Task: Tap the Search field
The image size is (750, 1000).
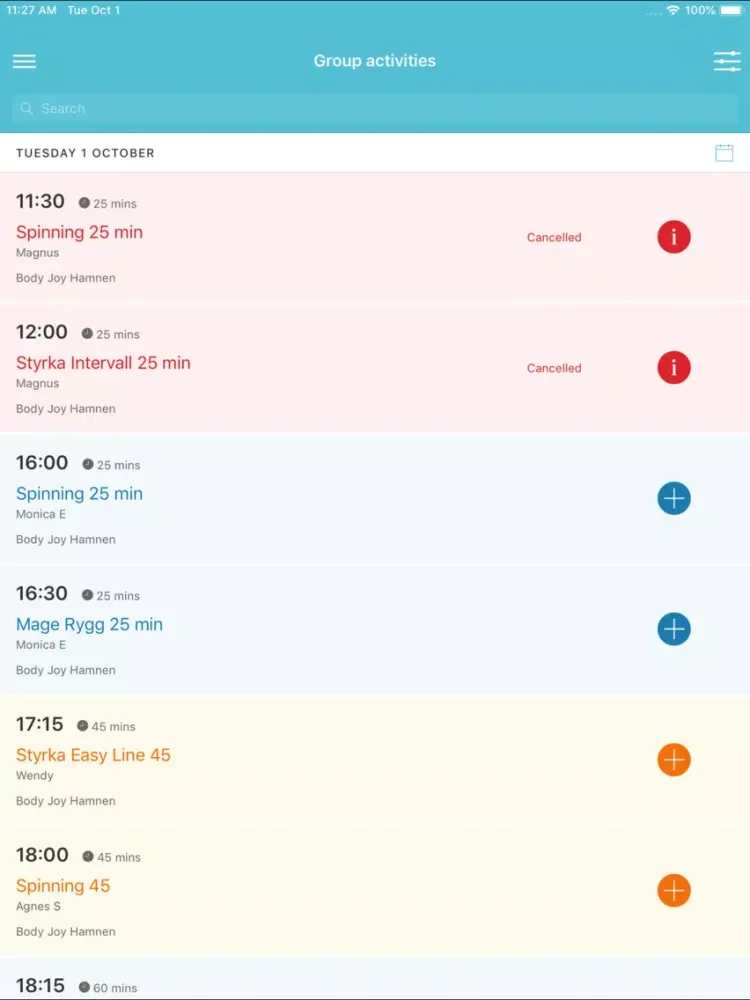Action: (375, 109)
